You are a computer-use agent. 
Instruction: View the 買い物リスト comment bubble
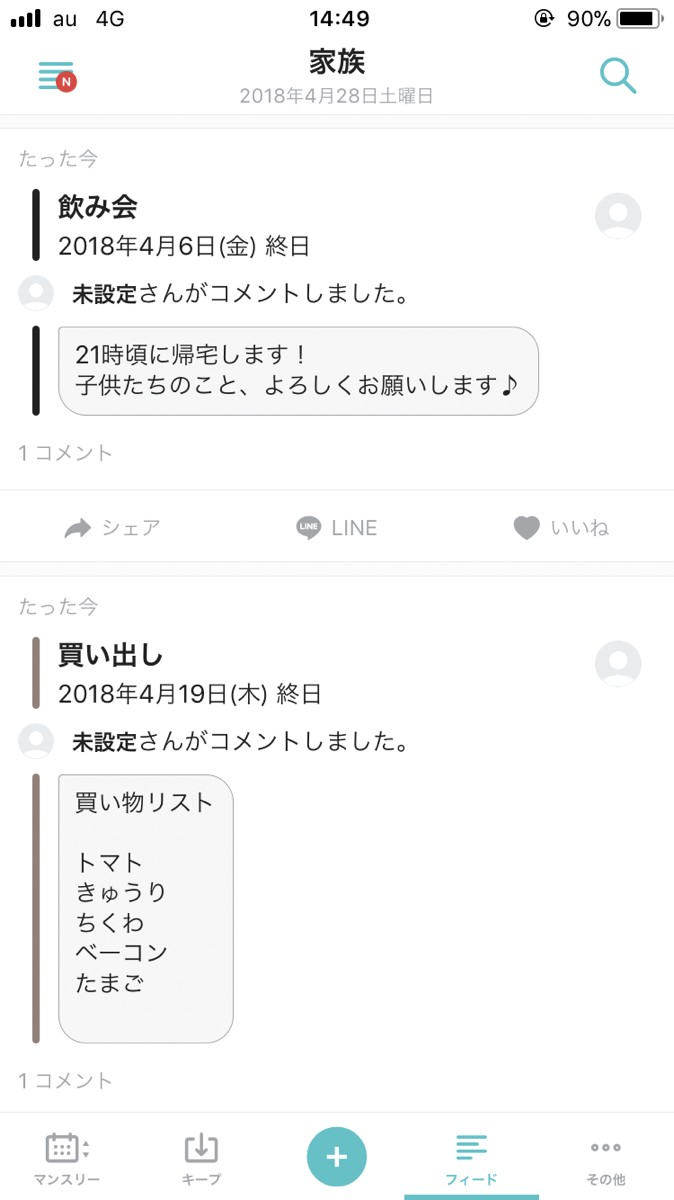pos(146,907)
